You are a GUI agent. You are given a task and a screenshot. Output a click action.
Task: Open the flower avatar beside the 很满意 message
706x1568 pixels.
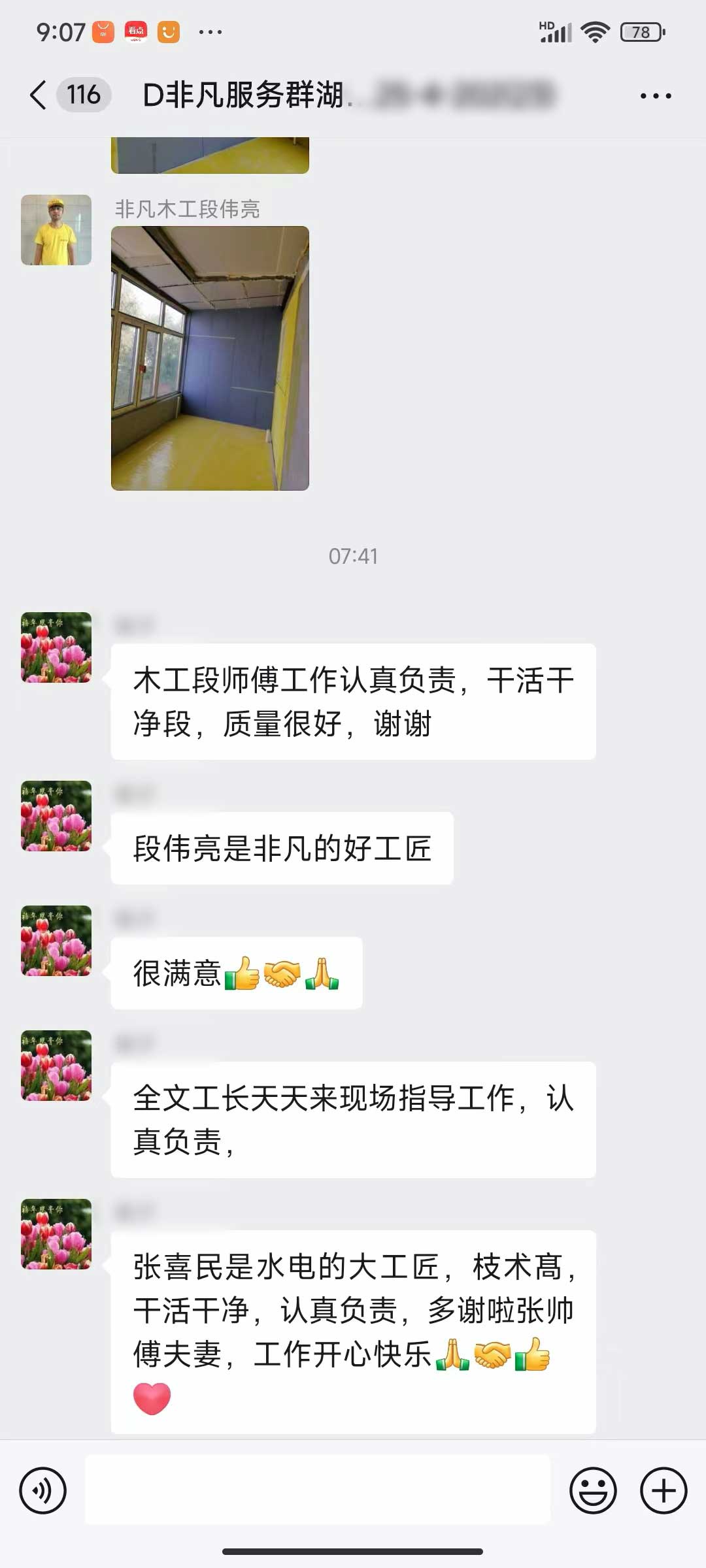(x=56, y=941)
